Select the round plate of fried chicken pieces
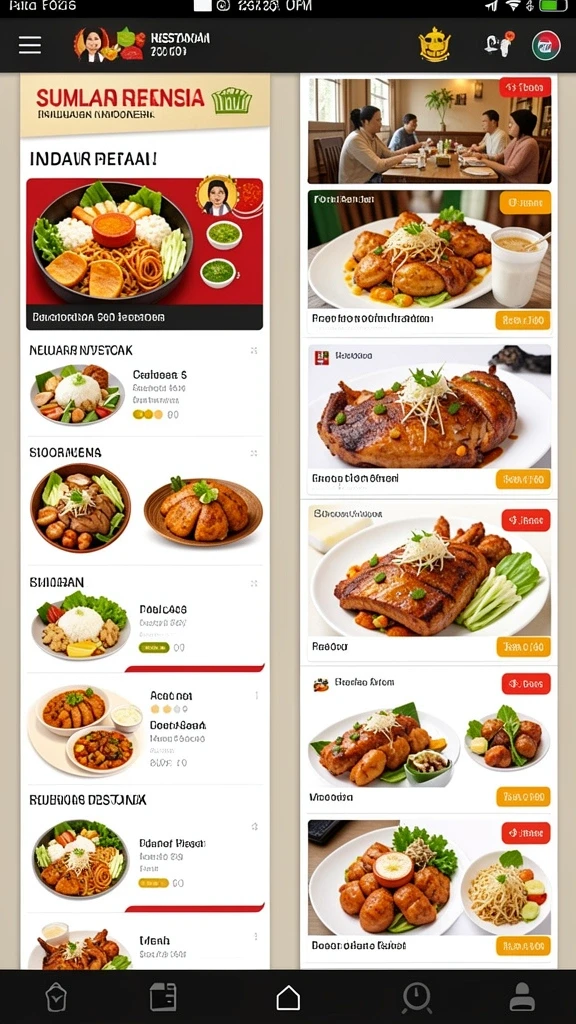Image resolution: width=576 pixels, height=1024 pixels. (x=203, y=512)
